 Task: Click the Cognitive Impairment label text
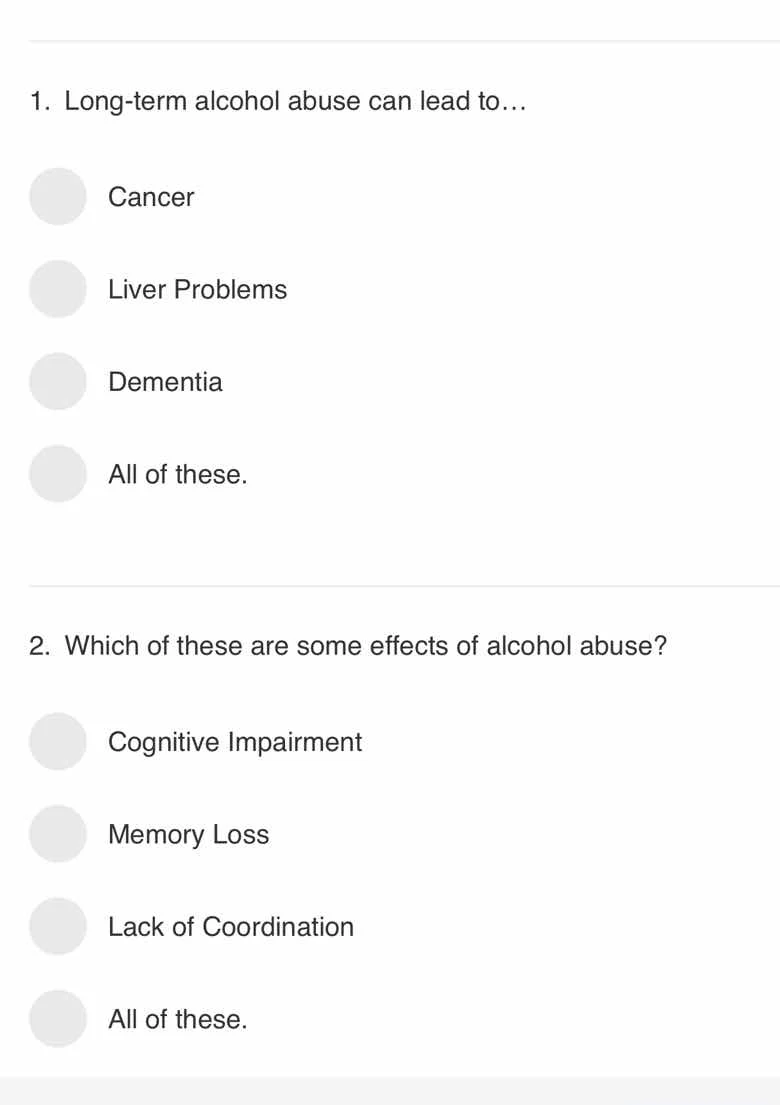(x=235, y=741)
